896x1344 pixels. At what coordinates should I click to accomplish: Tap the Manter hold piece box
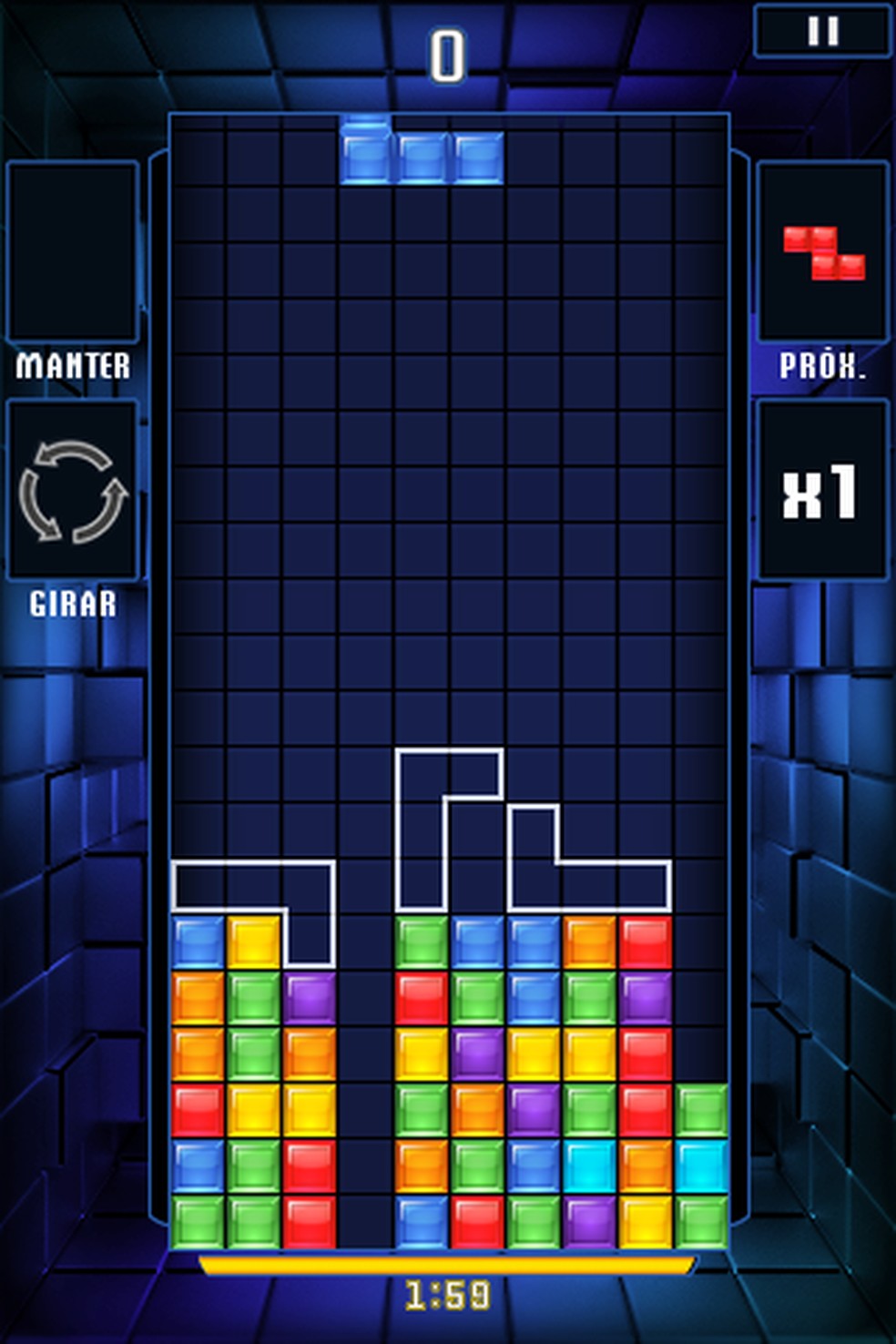point(73,252)
